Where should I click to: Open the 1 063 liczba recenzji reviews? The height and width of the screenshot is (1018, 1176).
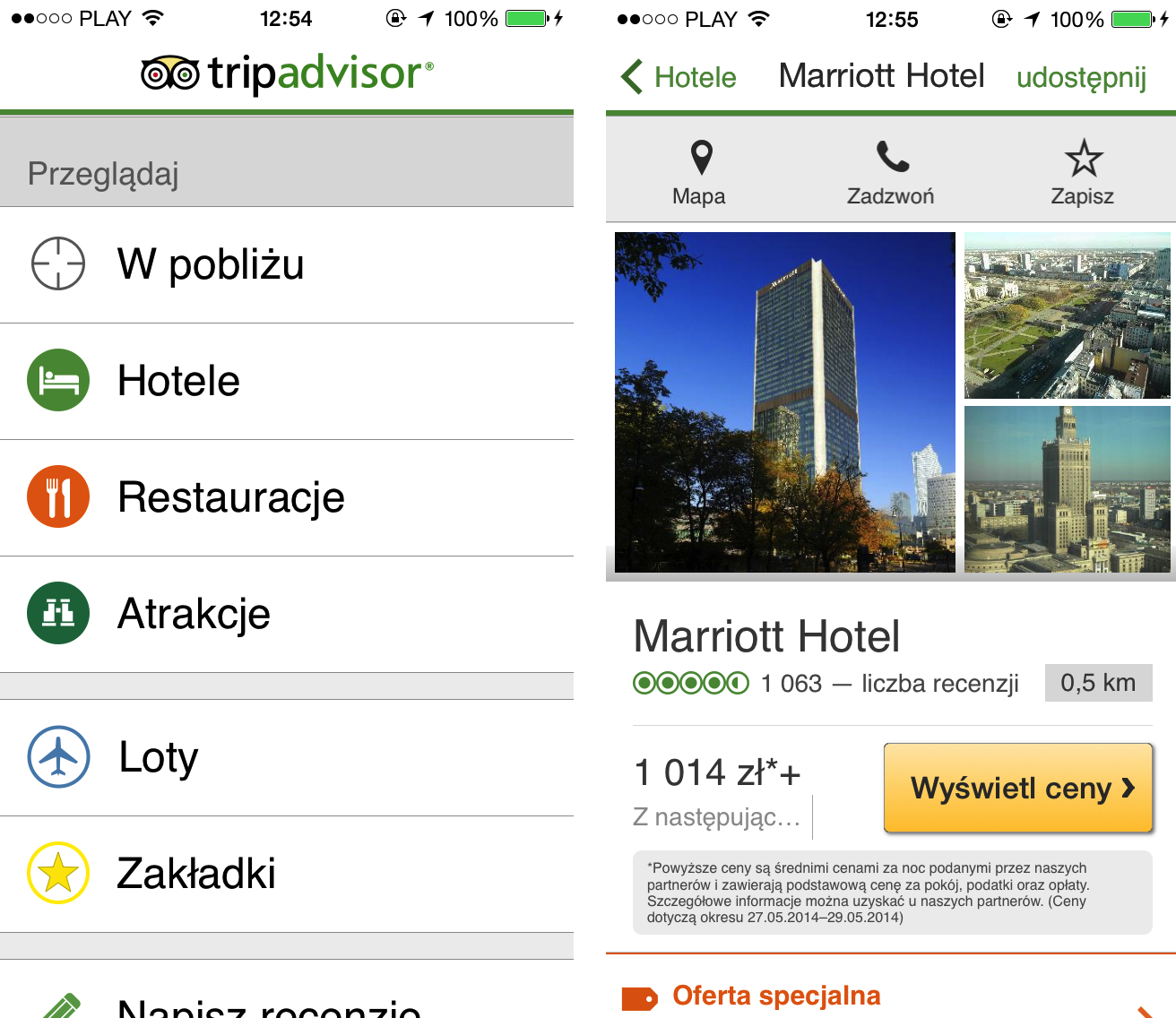889,684
